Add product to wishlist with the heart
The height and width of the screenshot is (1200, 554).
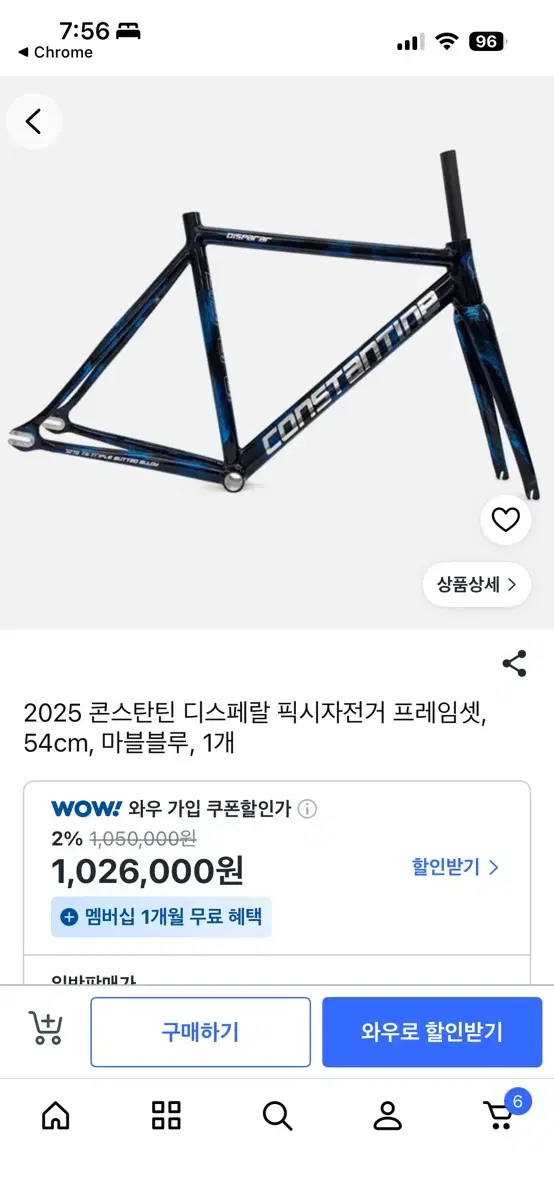[506, 520]
